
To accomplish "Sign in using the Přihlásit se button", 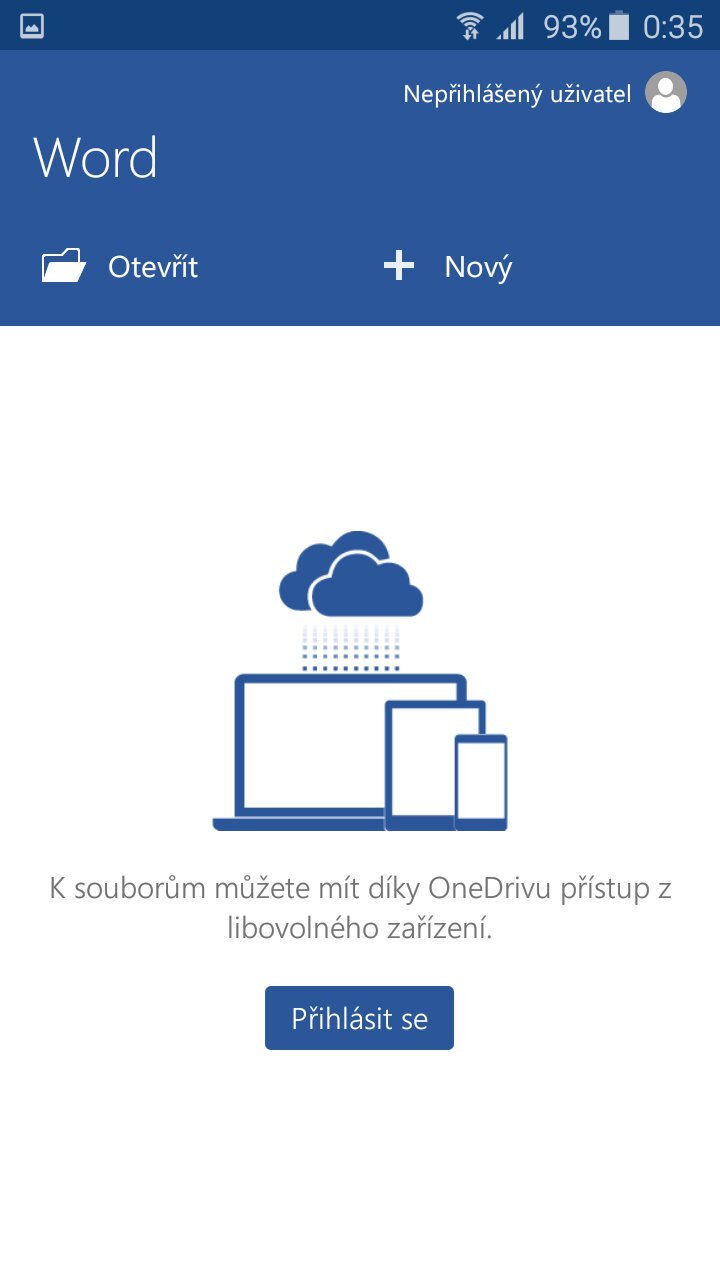I will point(359,1018).
